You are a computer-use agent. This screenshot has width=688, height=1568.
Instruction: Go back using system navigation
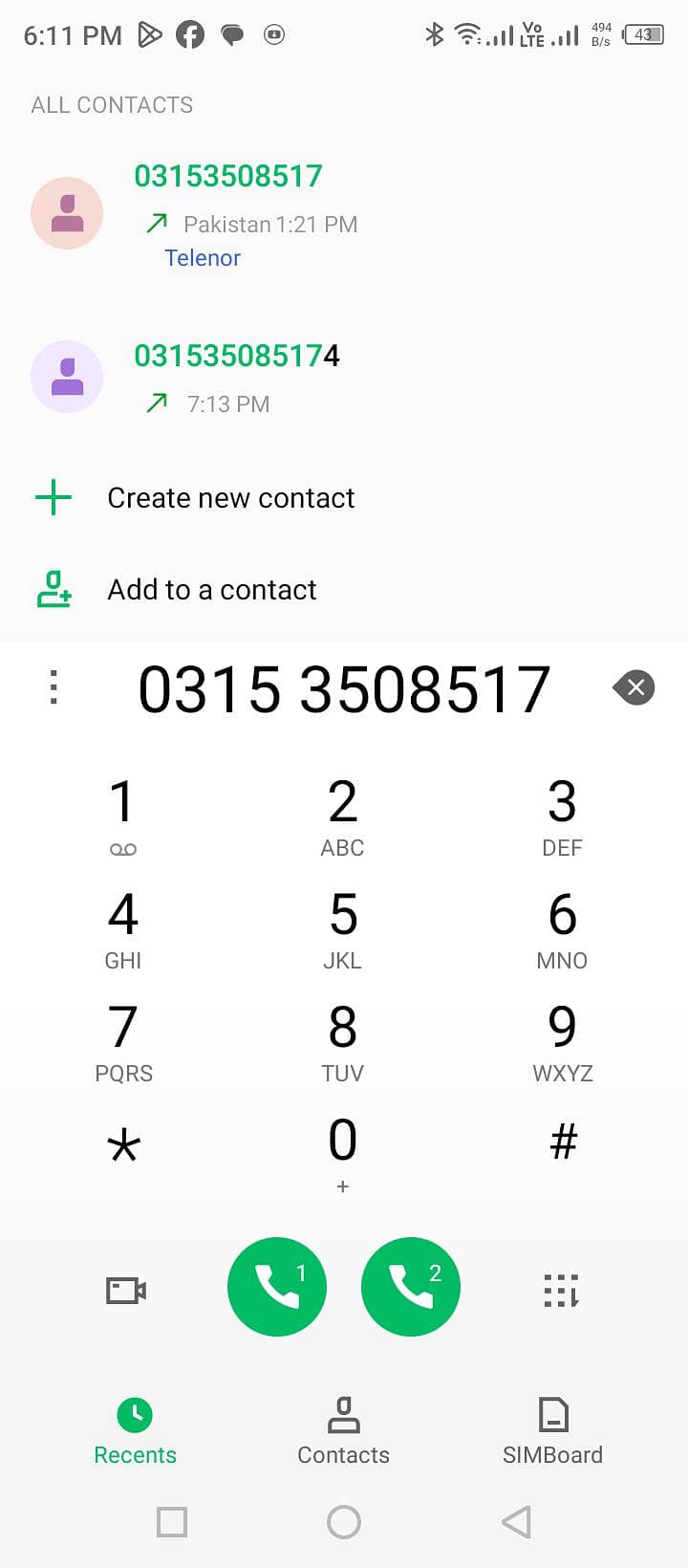516,1521
